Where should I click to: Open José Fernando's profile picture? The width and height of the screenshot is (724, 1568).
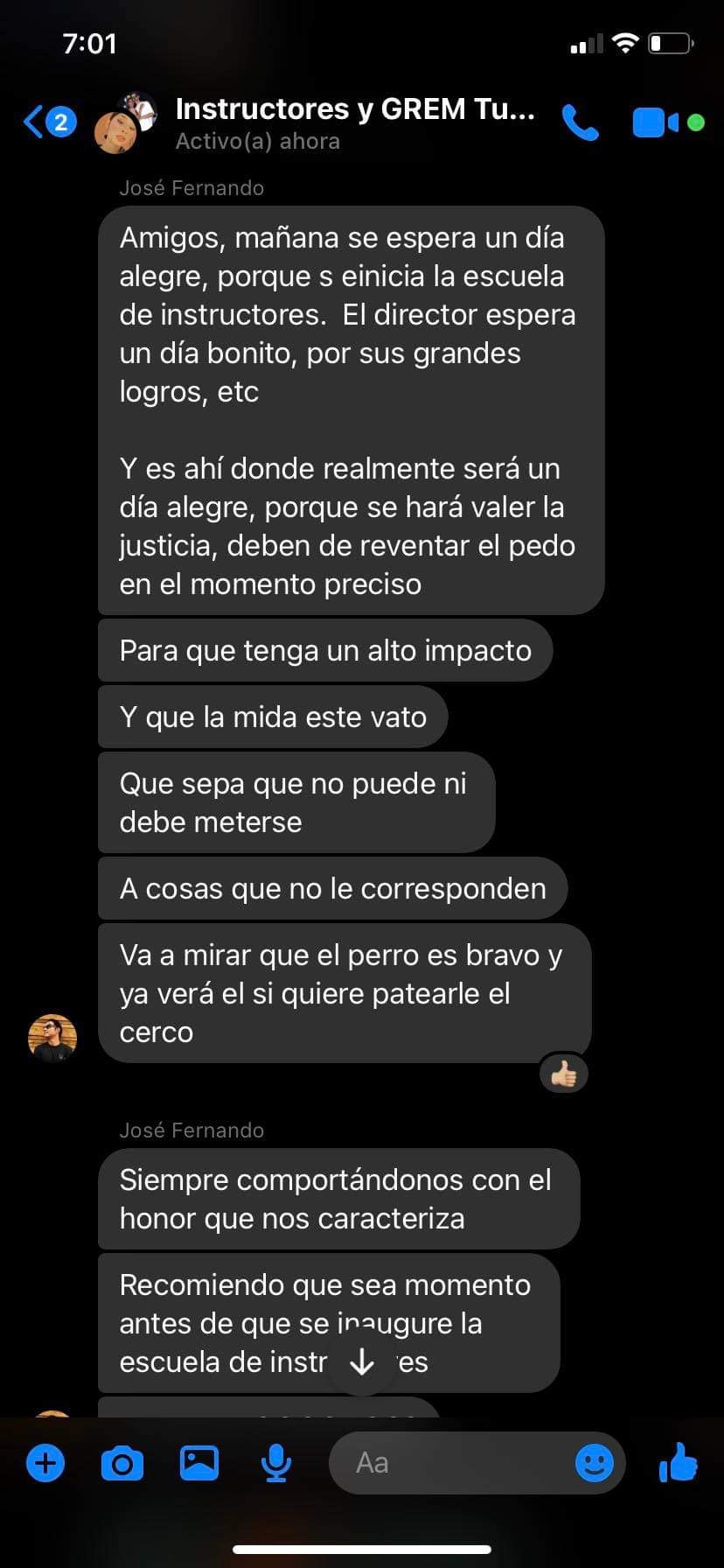52,1039
